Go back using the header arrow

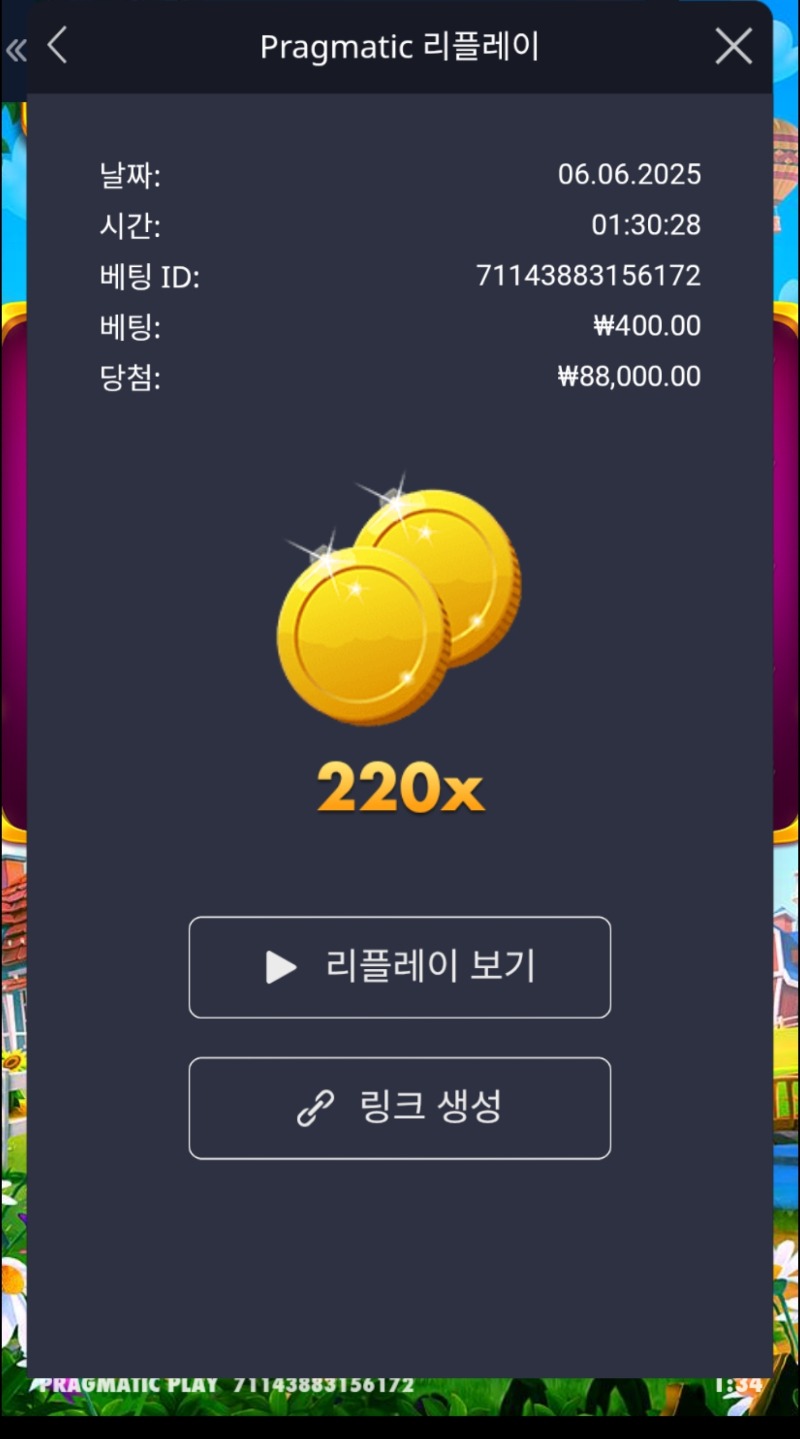(x=58, y=46)
